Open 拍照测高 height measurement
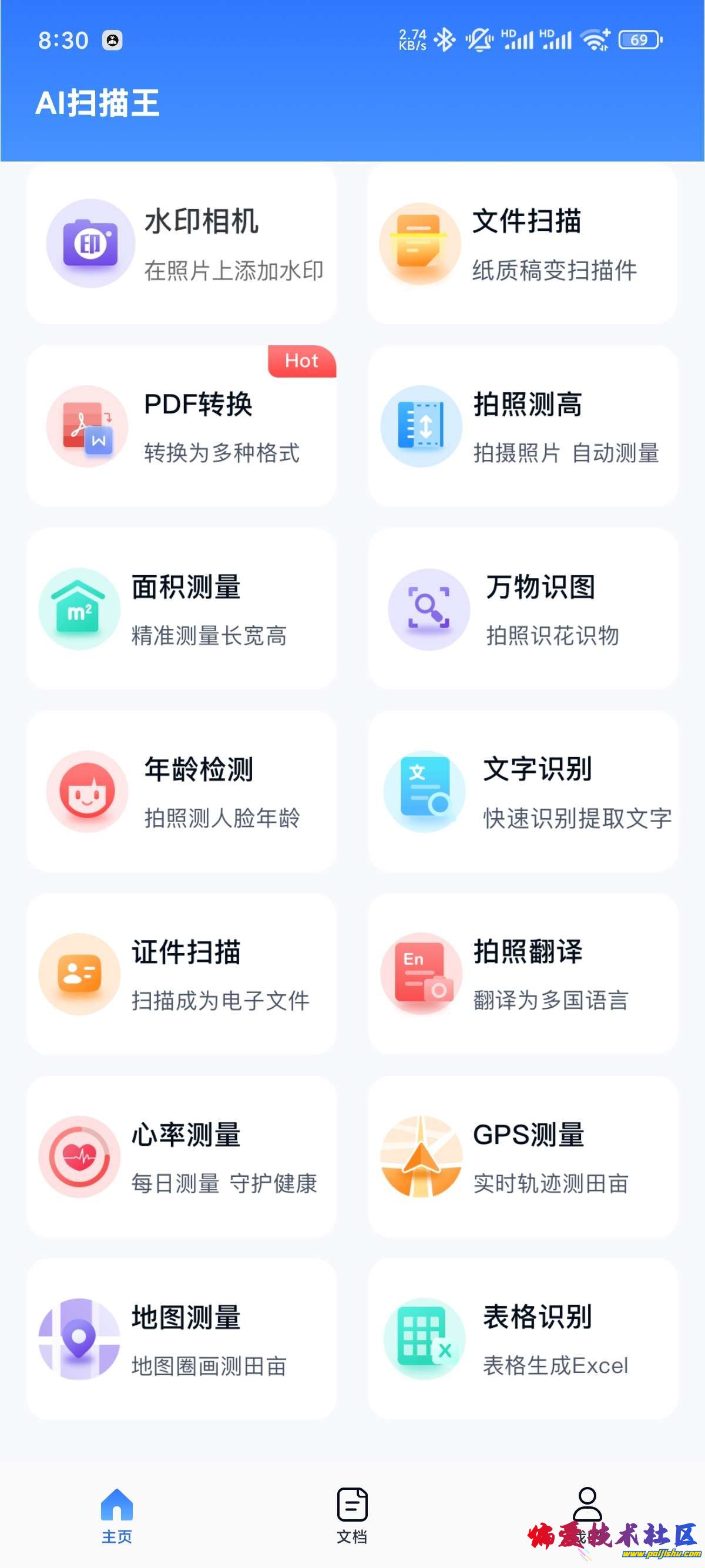 [522, 426]
